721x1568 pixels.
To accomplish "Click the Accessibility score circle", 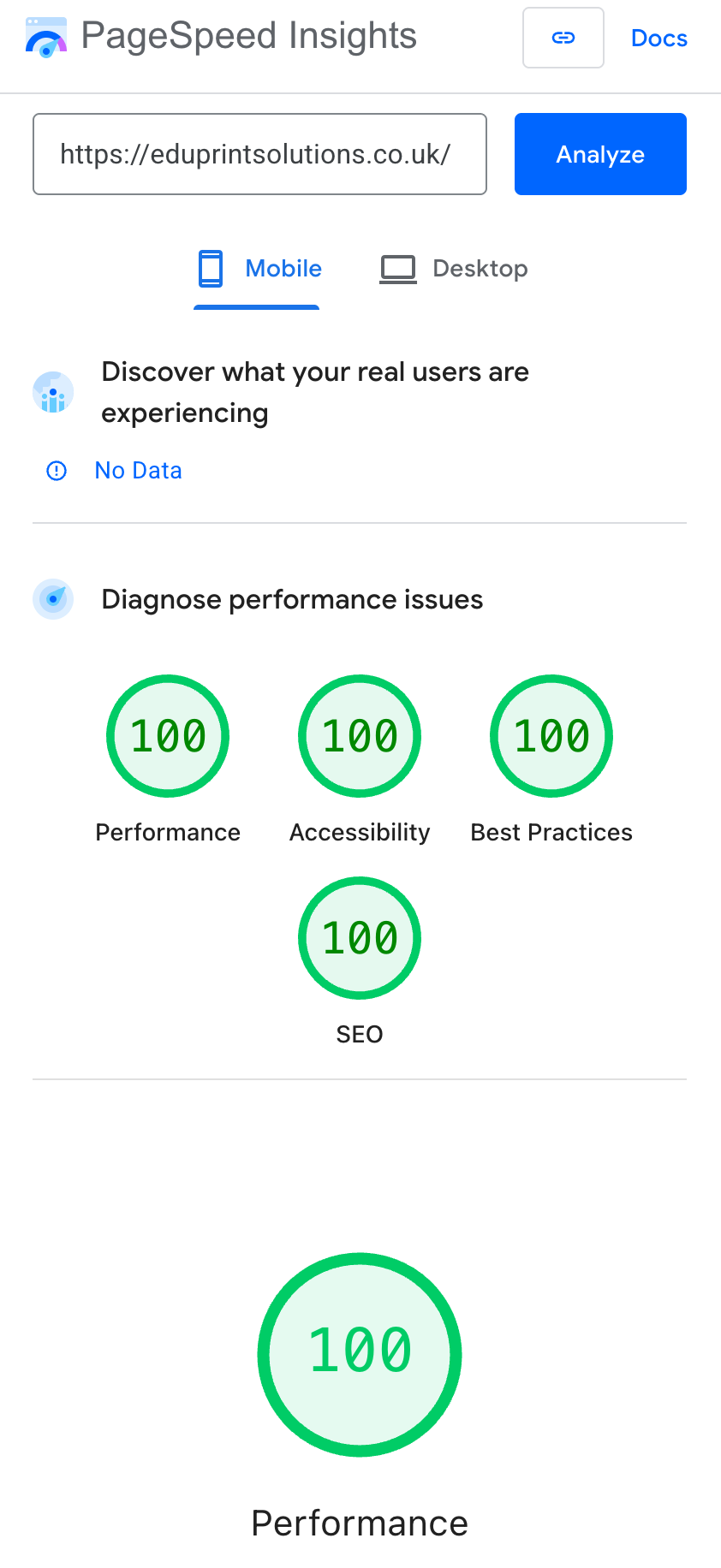I will [x=359, y=735].
